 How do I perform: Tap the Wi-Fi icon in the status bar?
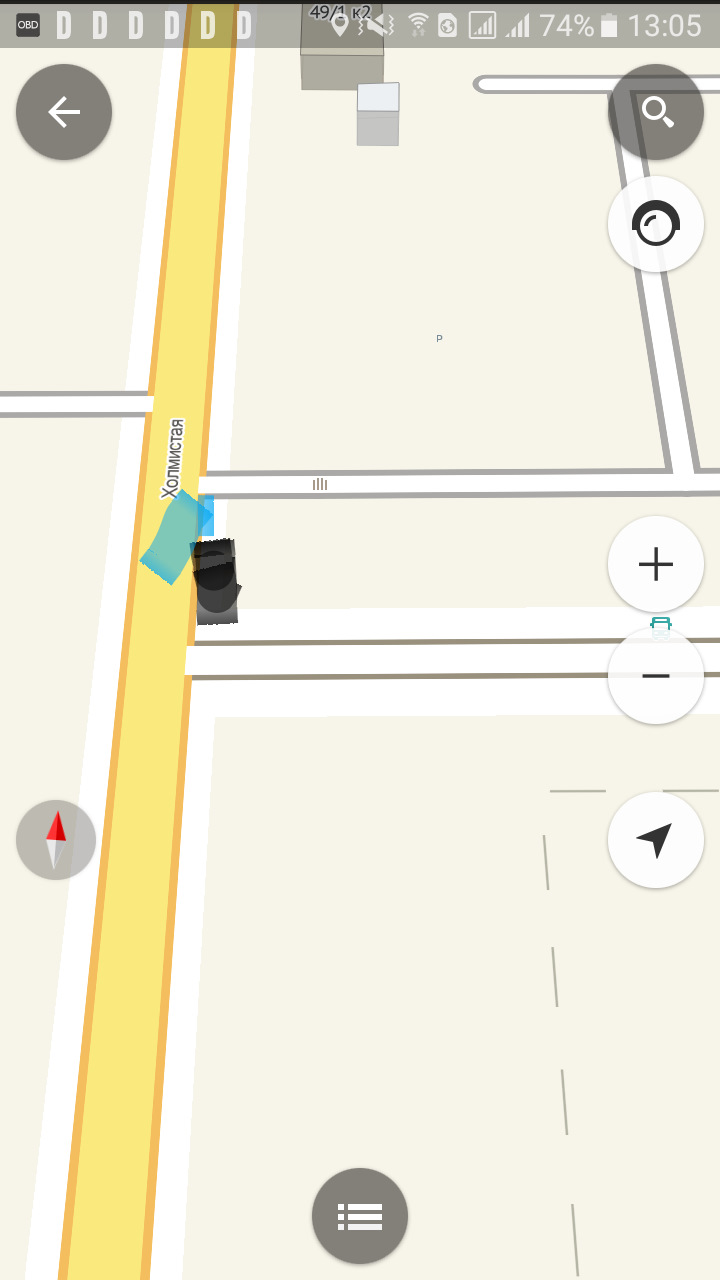[417, 24]
